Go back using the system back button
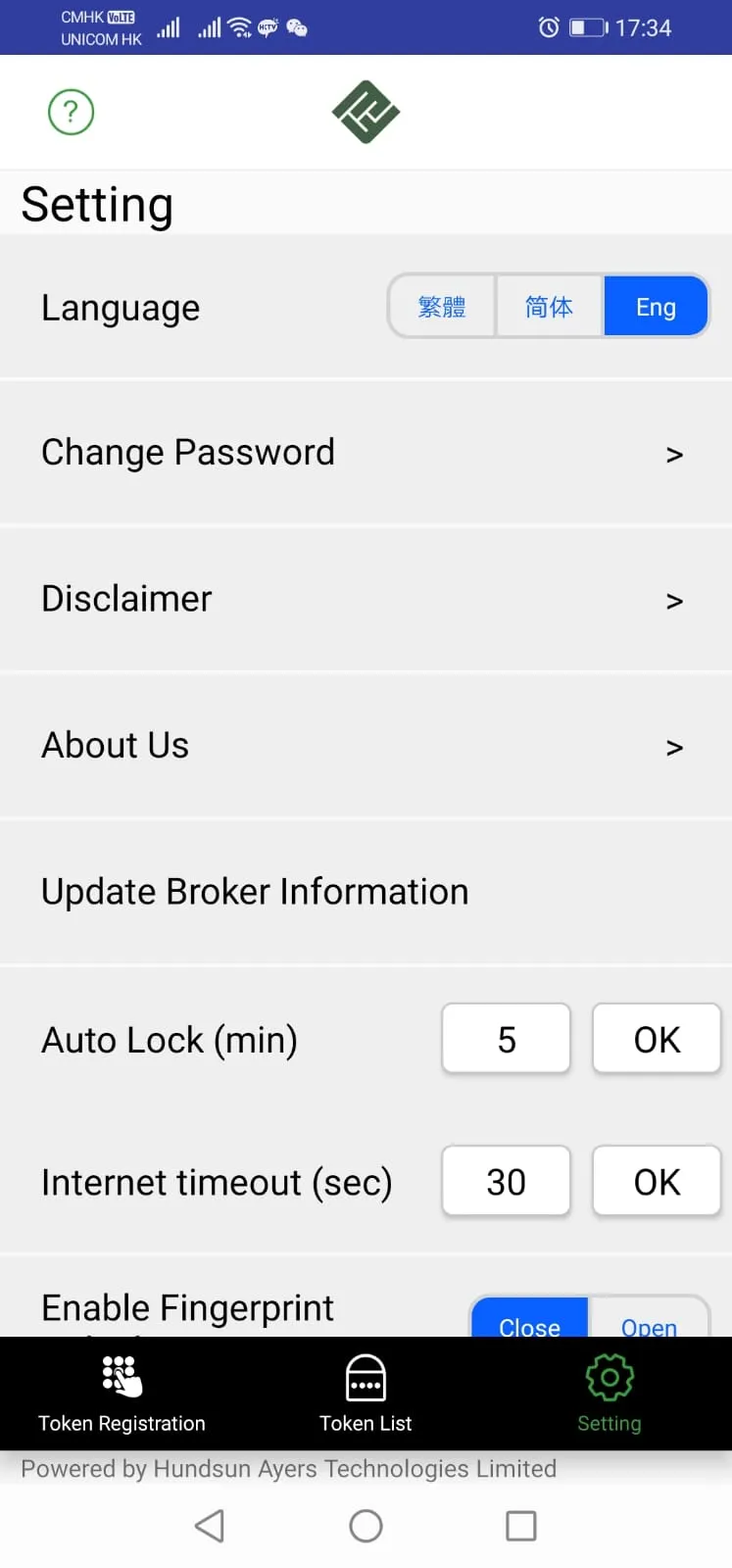The image size is (732, 1568). 210,1526
